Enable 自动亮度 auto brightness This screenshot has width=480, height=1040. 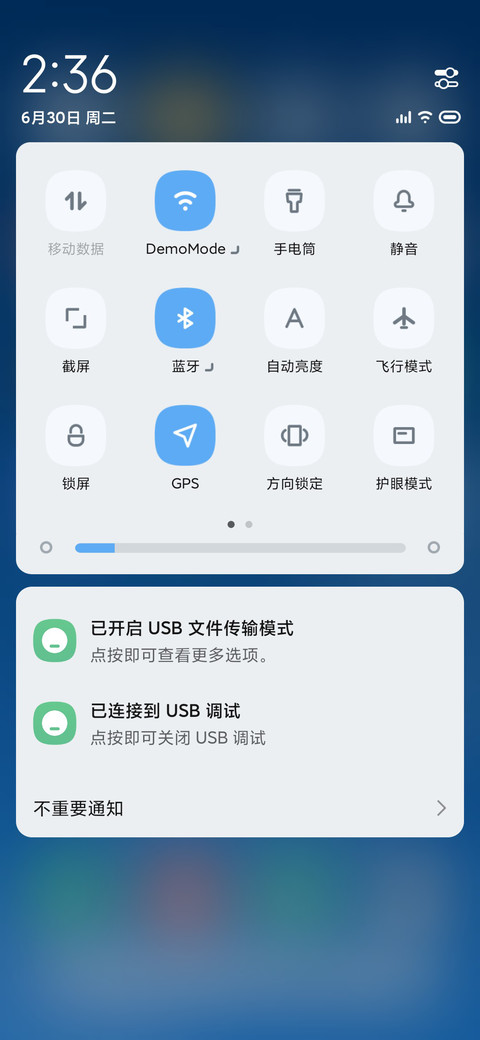coord(294,318)
